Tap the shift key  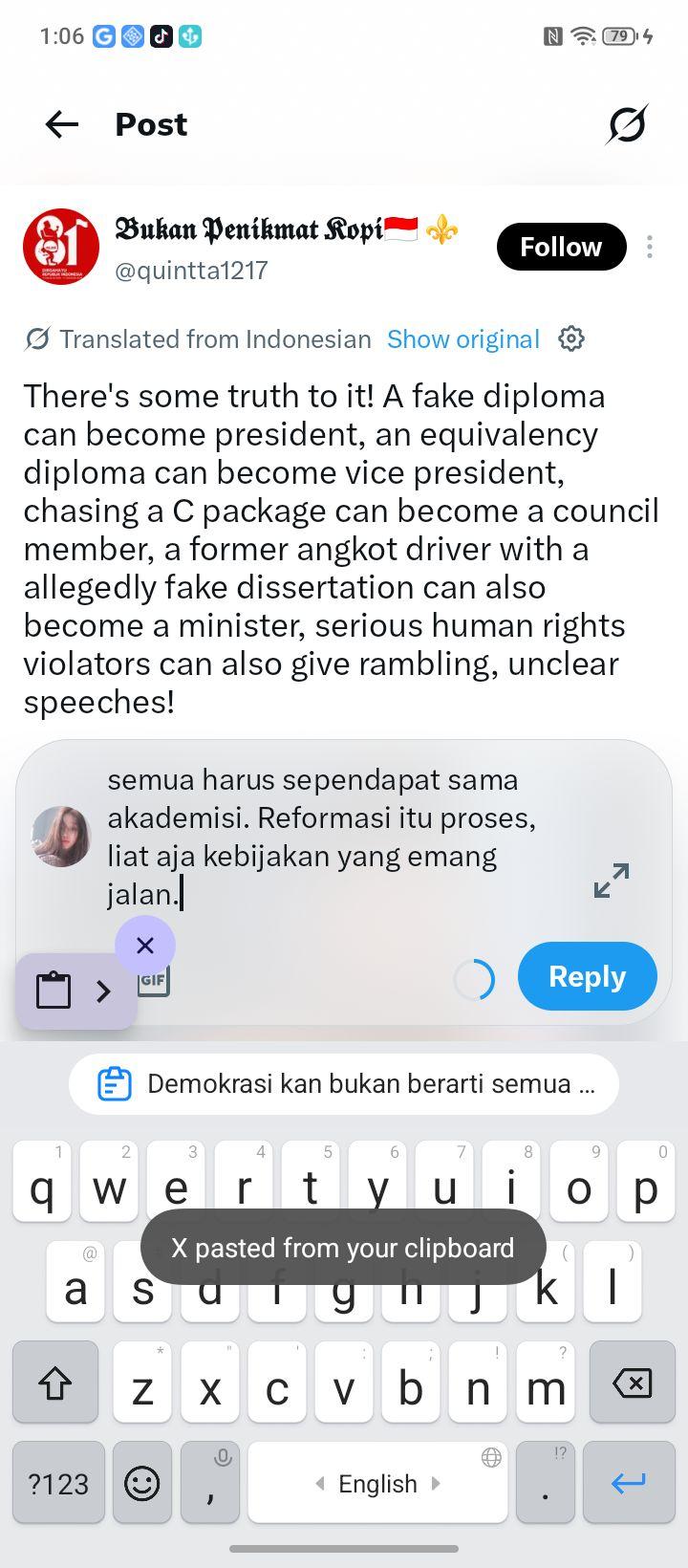pos(55,1382)
